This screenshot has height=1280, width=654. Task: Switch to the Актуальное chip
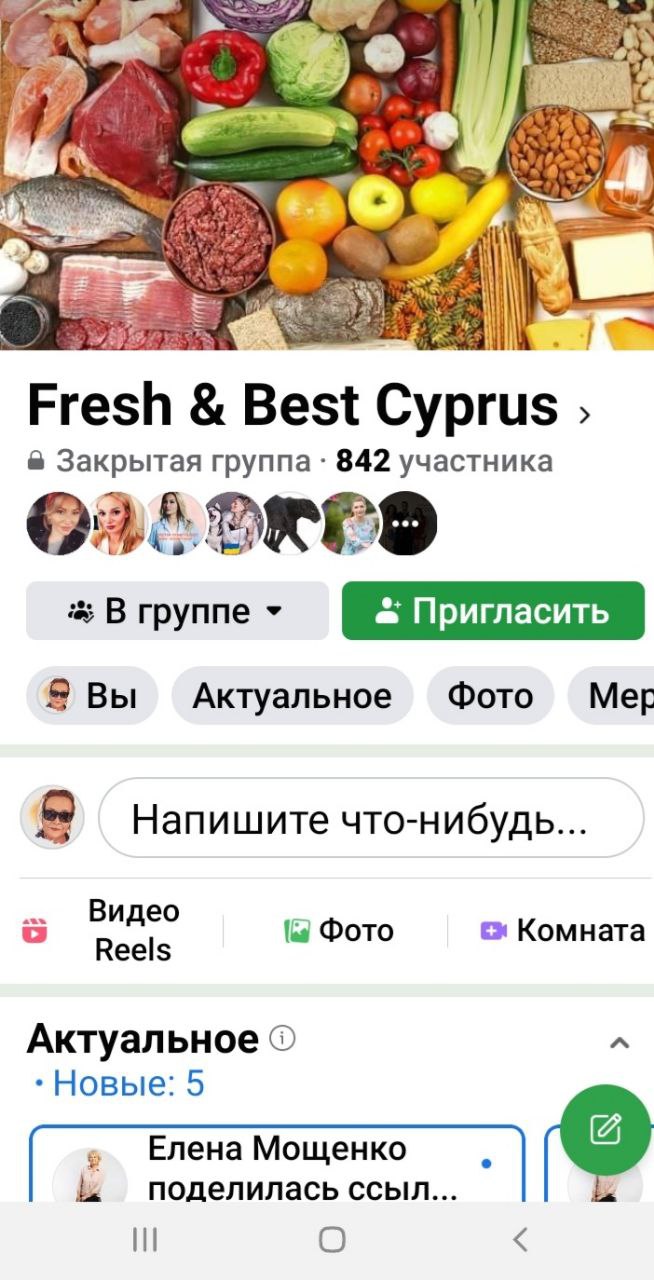pos(292,695)
